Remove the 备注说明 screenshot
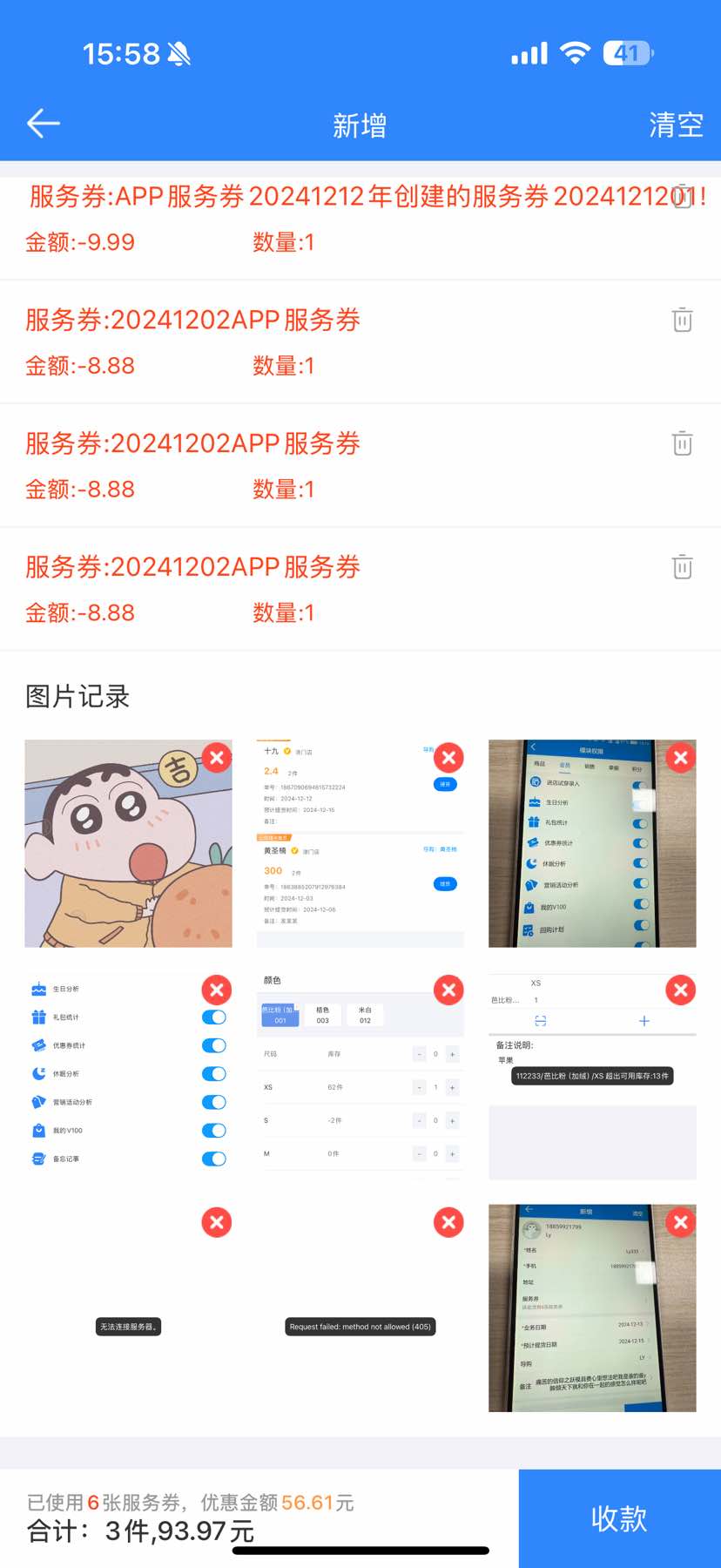Viewport: 721px width, 1568px height. [x=681, y=990]
